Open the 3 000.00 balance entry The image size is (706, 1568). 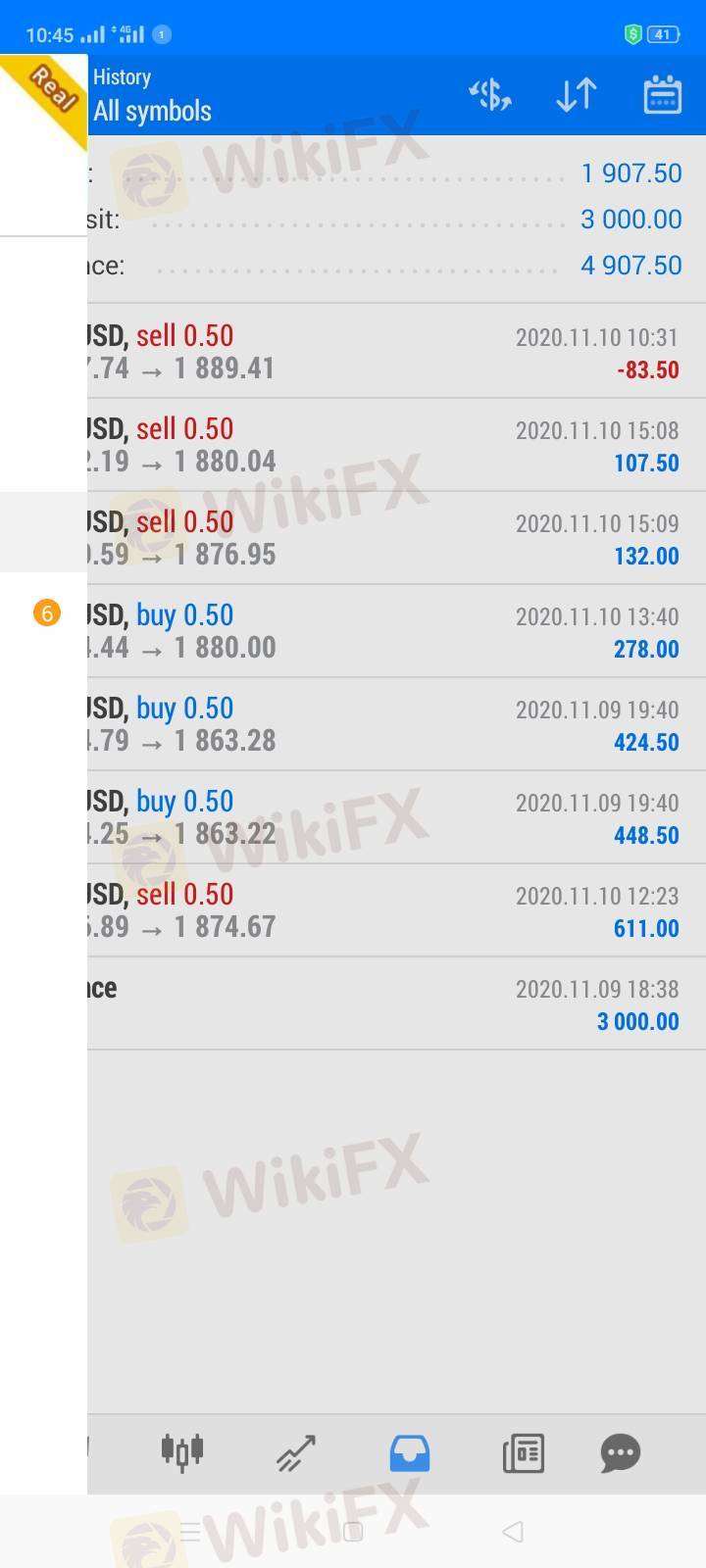tap(392, 1004)
